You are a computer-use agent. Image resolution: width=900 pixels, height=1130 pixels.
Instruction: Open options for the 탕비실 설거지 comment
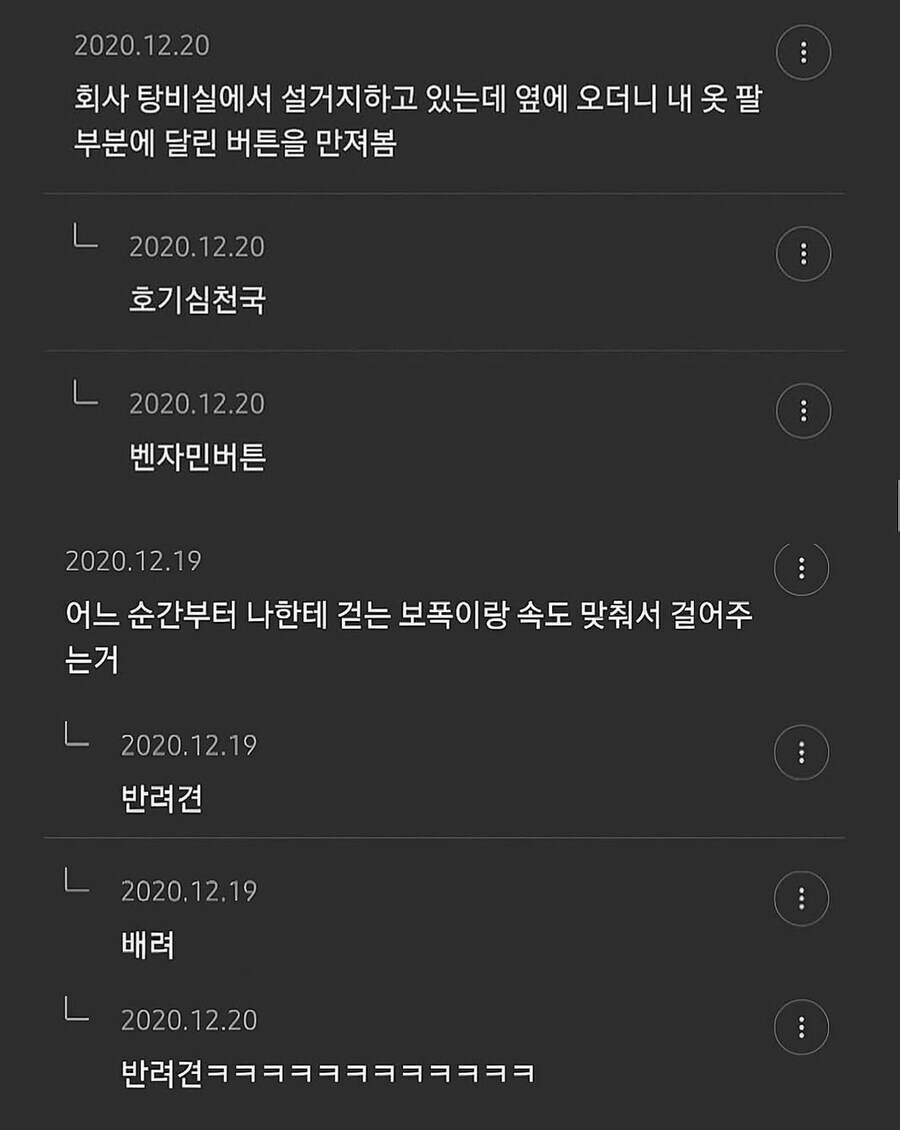(x=803, y=50)
